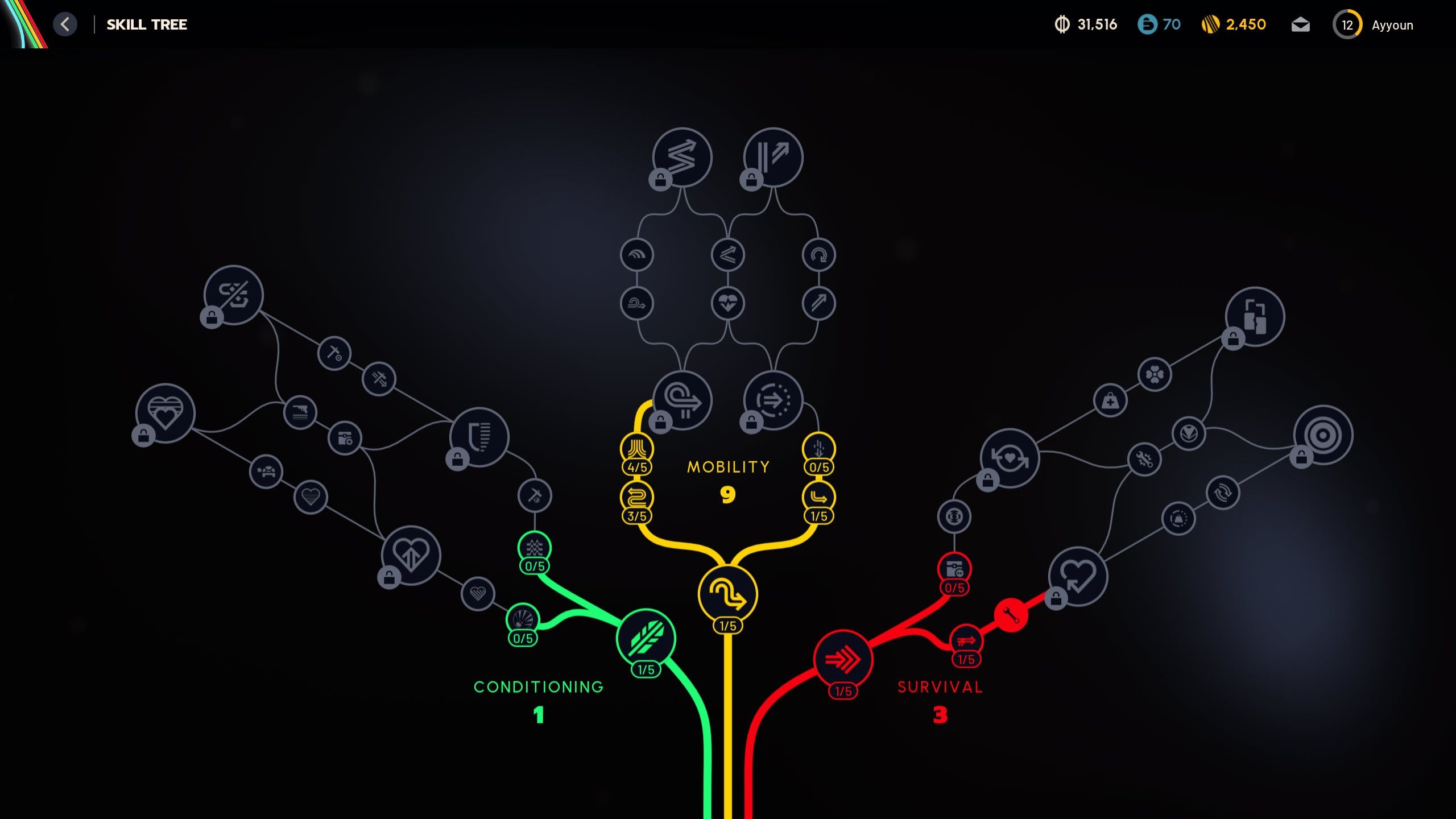The height and width of the screenshot is (819, 1456).
Task: Go back from Skill Tree
Action: tap(65, 24)
